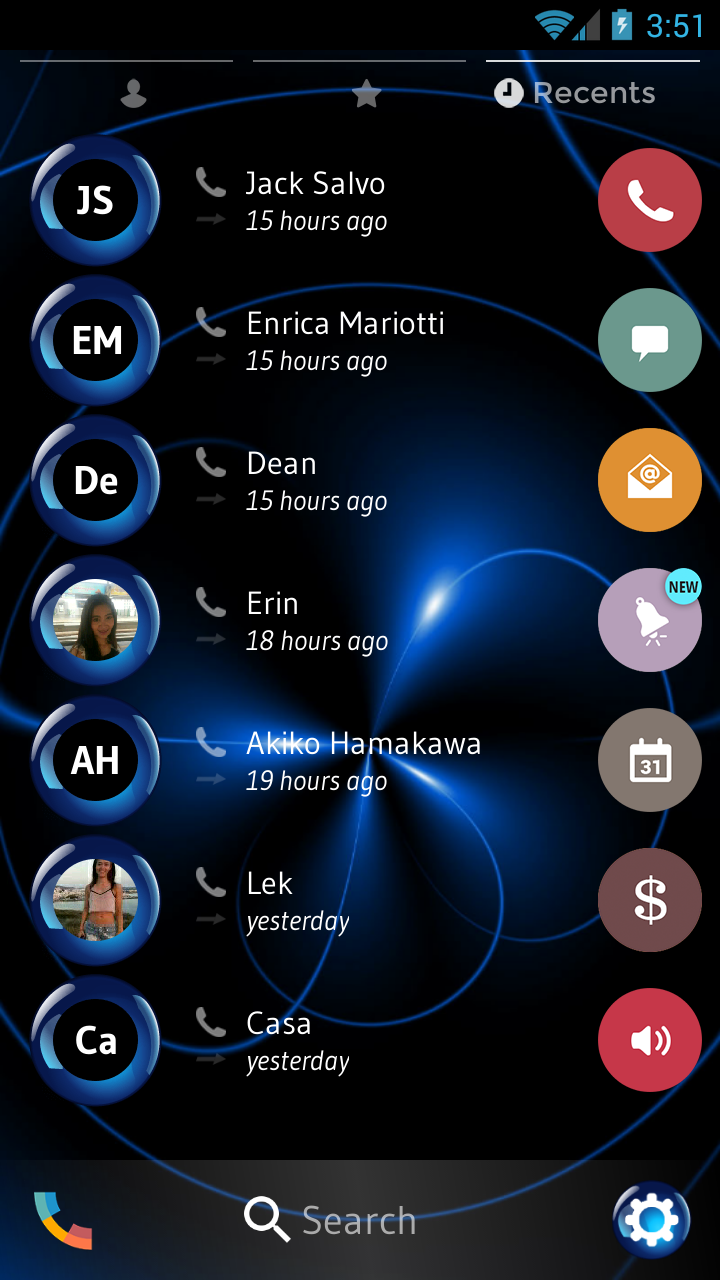Open the calendar action icon

pos(649,759)
